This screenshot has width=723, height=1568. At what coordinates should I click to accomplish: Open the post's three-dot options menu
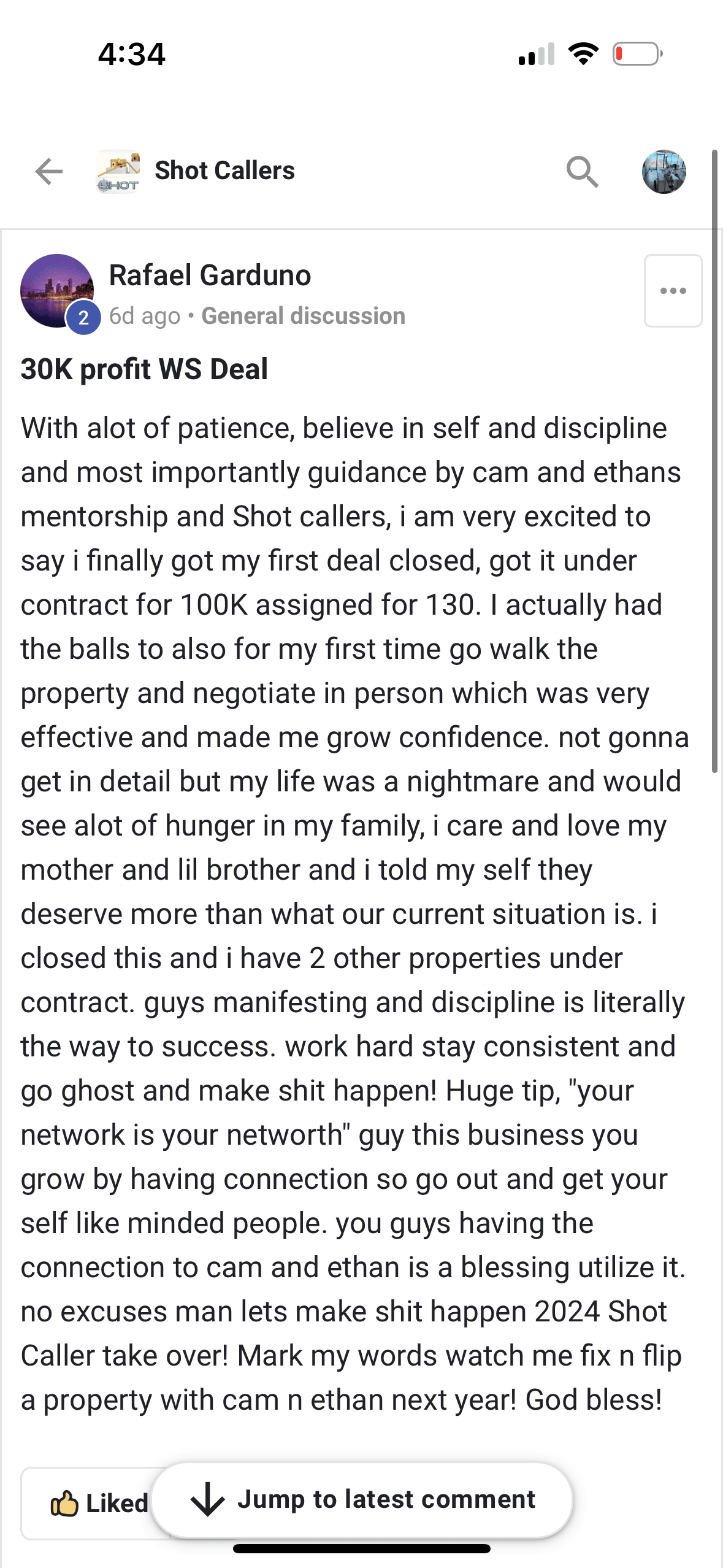(x=673, y=291)
